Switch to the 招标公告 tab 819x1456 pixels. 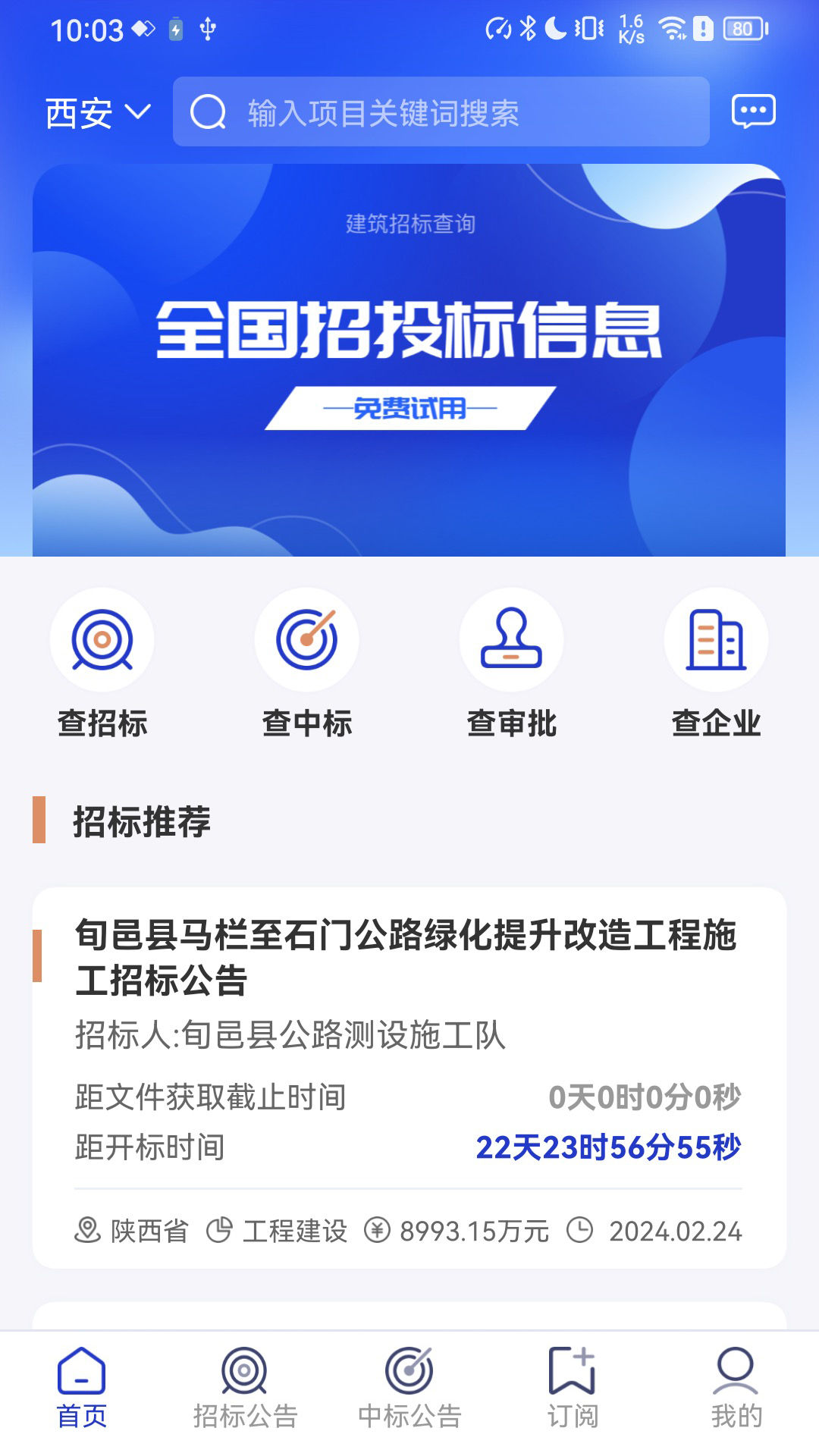(x=244, y=1397)
